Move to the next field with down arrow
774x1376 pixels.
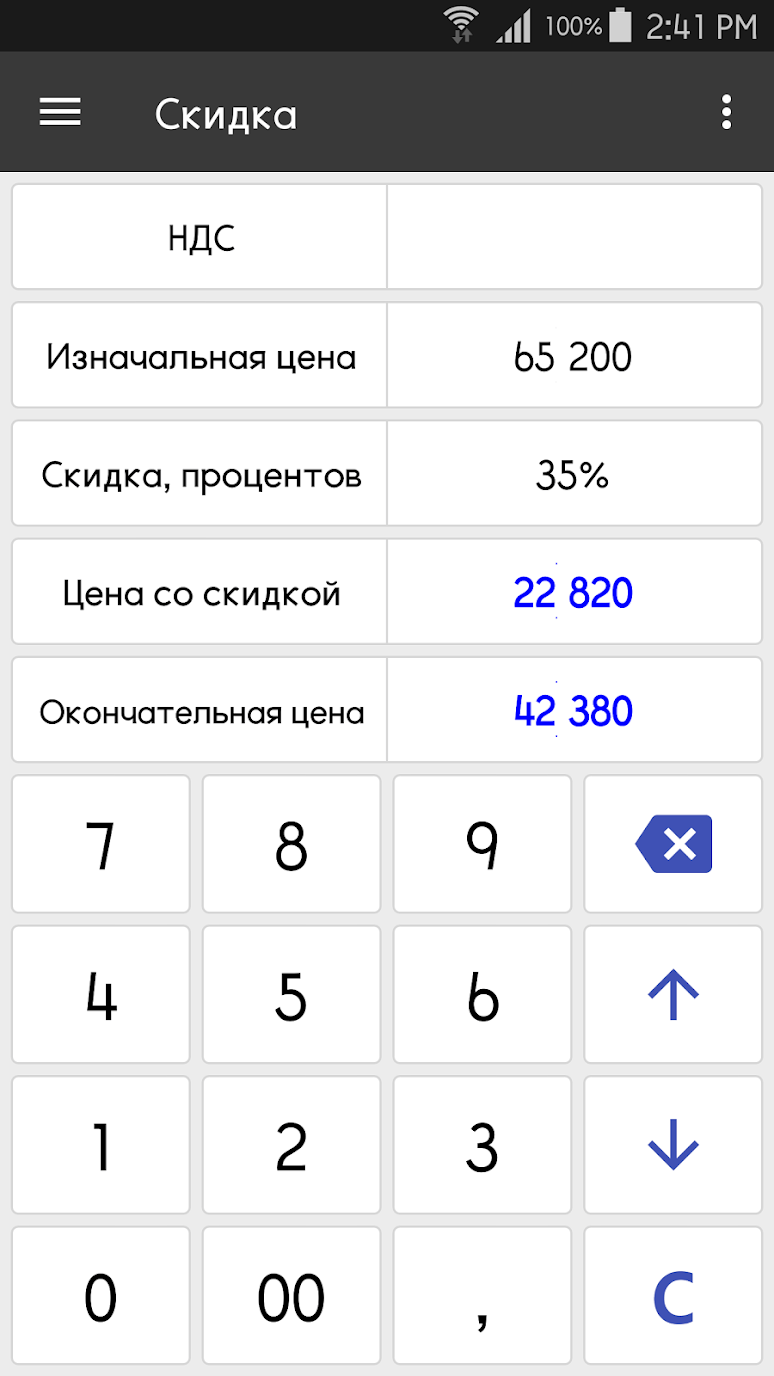click(673, 1146)
